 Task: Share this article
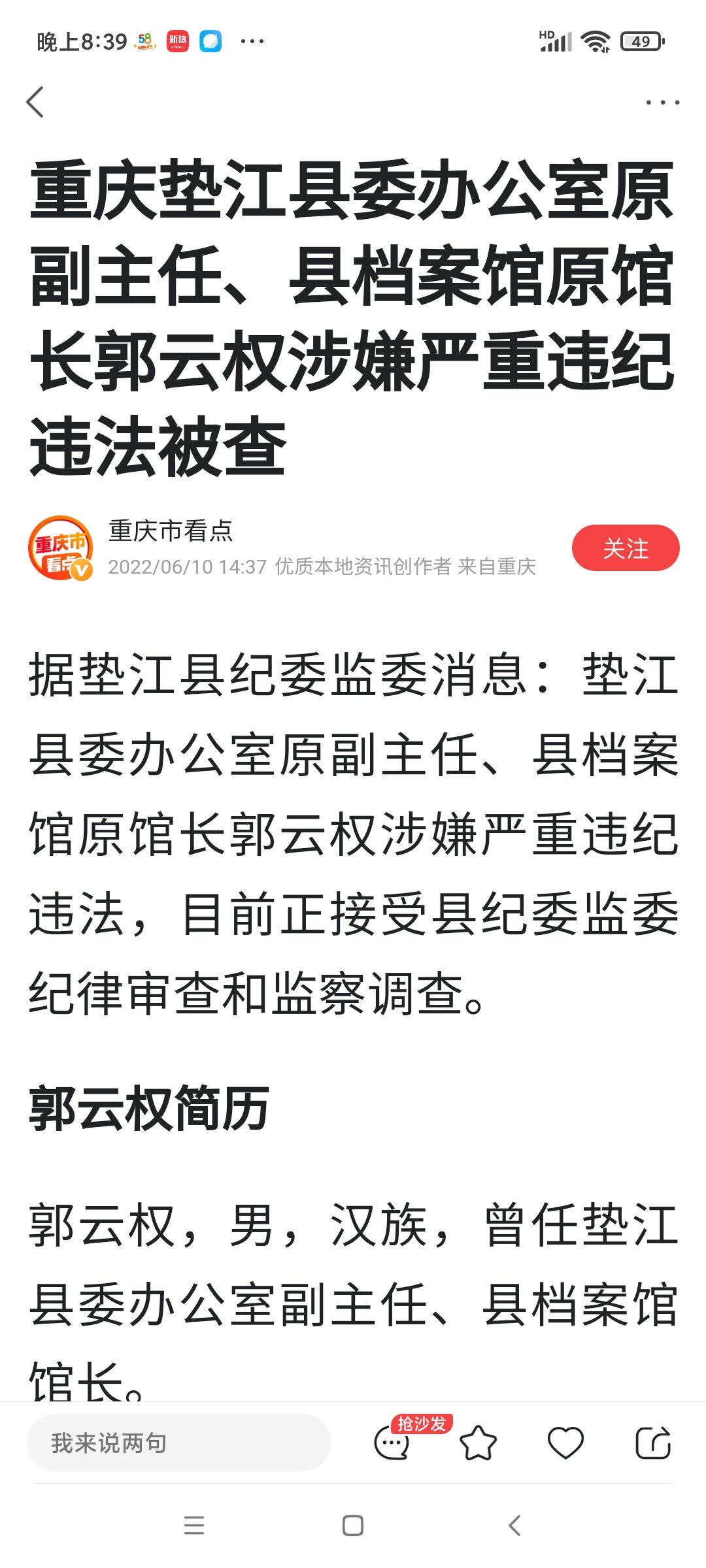coord(653,1443)
